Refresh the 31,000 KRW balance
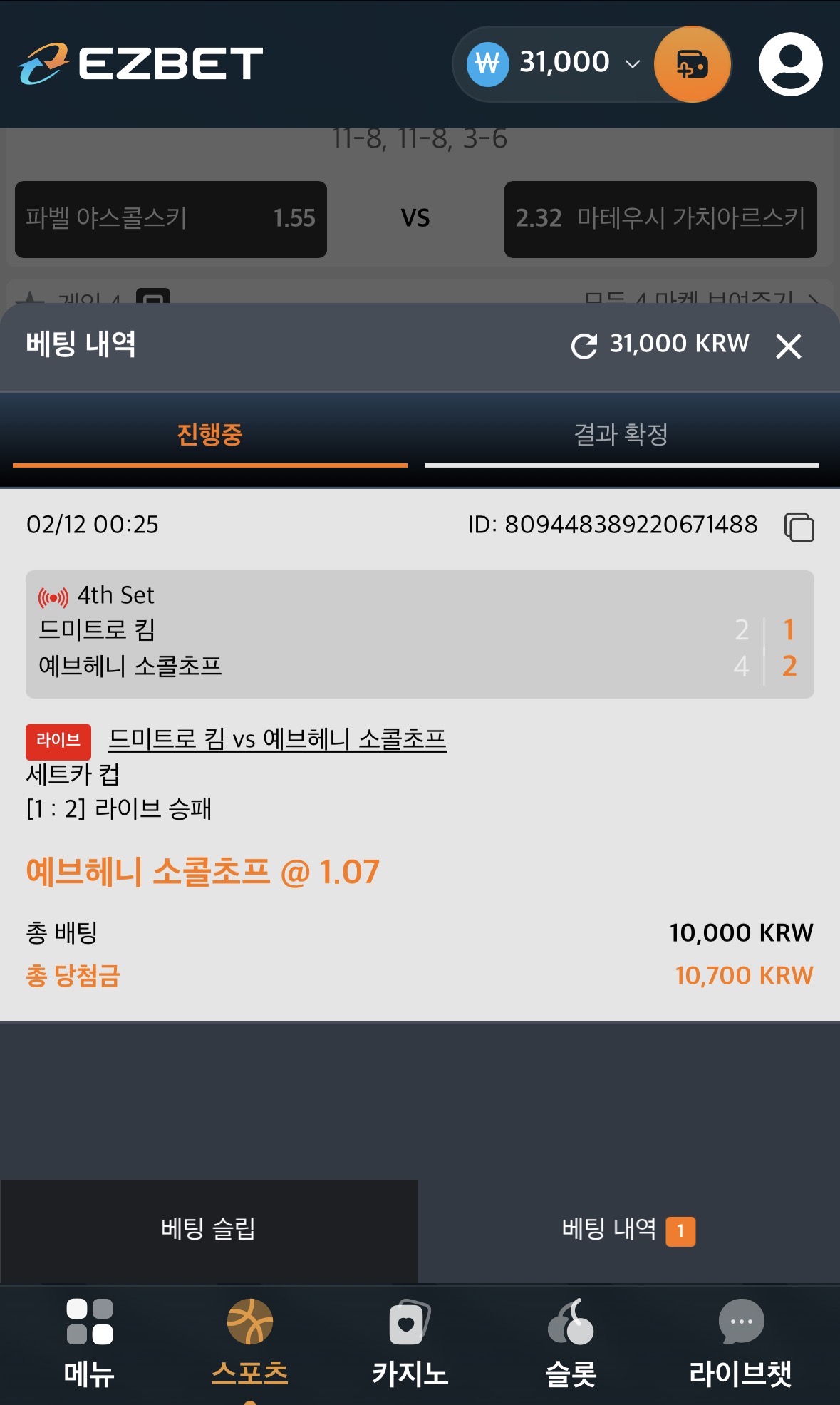 click(x=584, y=346)
